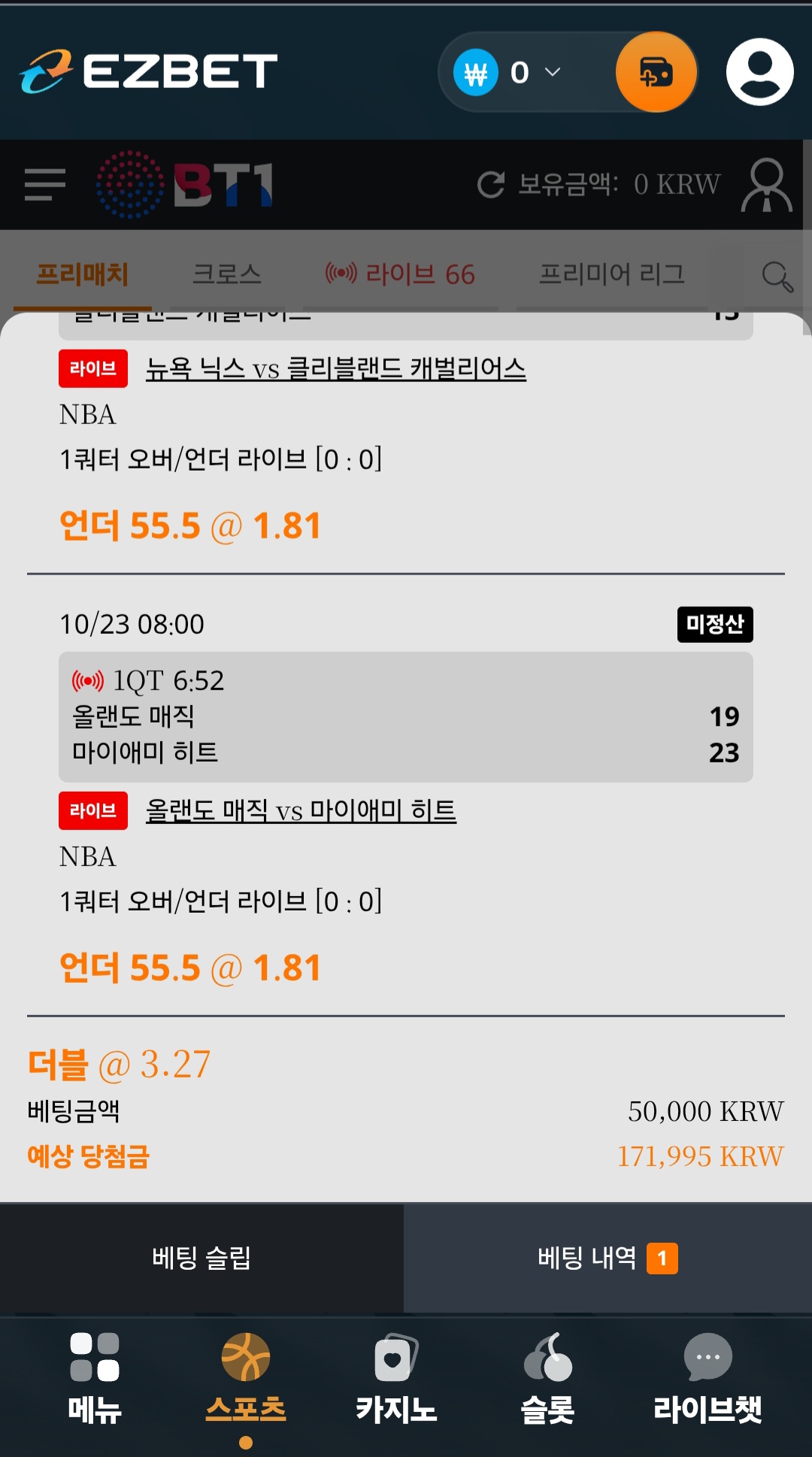Image resolution: width=812 pixels, height=1457 pixels.
Task: Go to the 카지노 section
Action: [x=396, y=1377]
